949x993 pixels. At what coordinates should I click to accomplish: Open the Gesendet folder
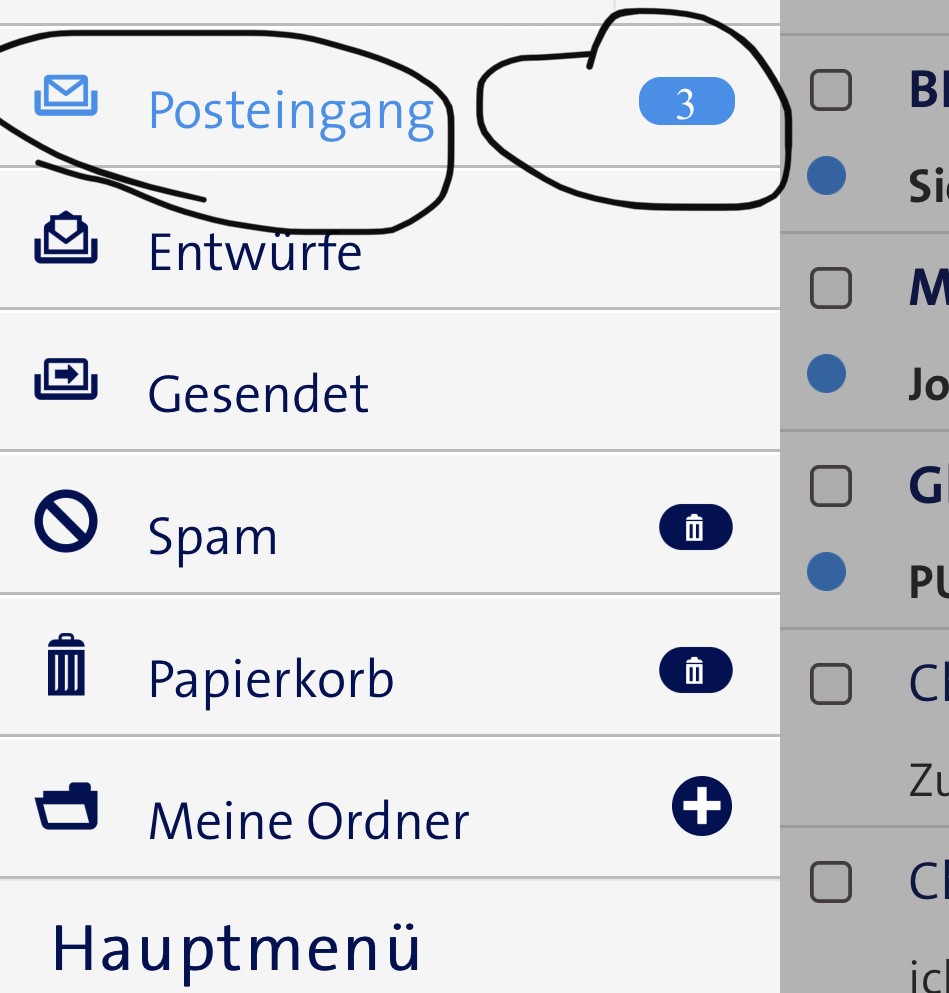pyautogui.click(x=258, y=393)
